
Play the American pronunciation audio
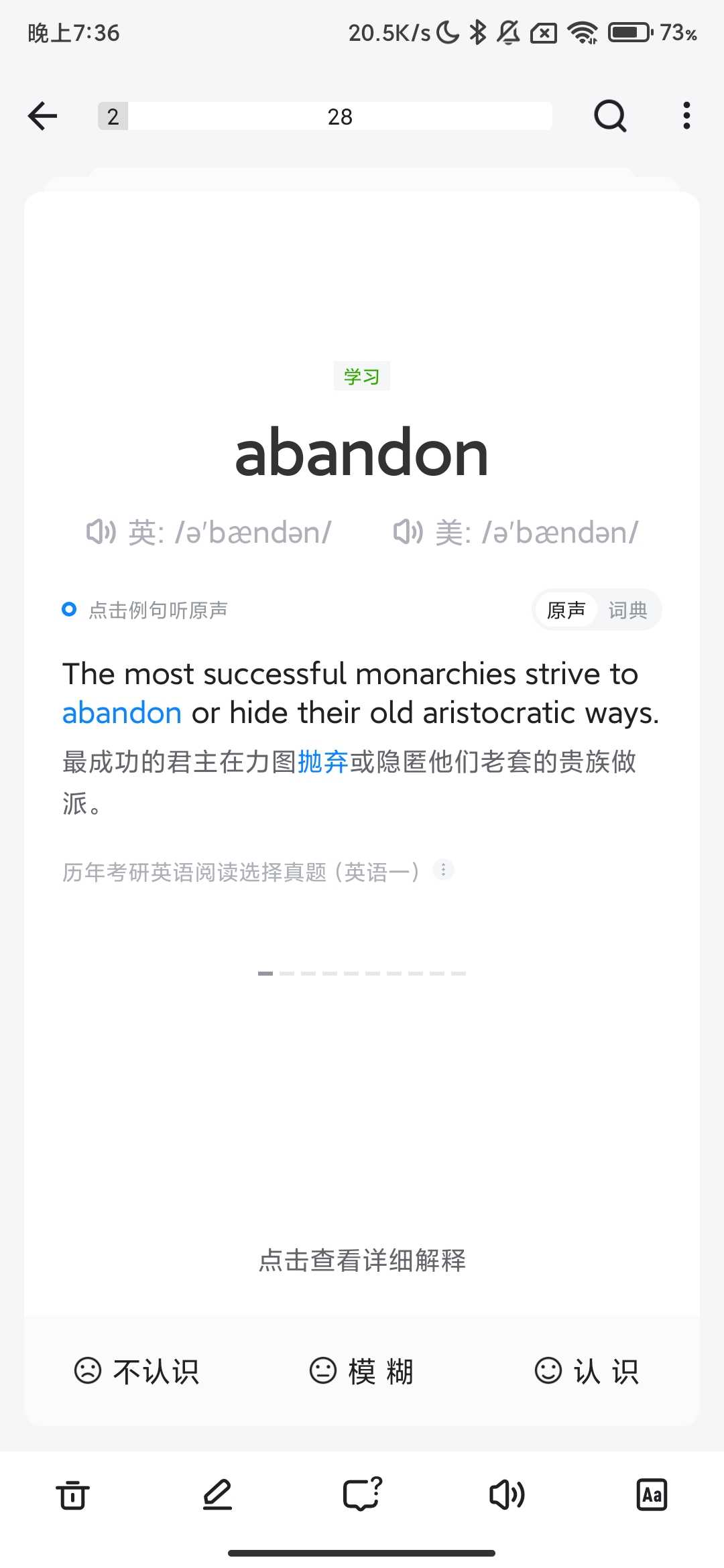pyautogui.click(x=408, y=533)
